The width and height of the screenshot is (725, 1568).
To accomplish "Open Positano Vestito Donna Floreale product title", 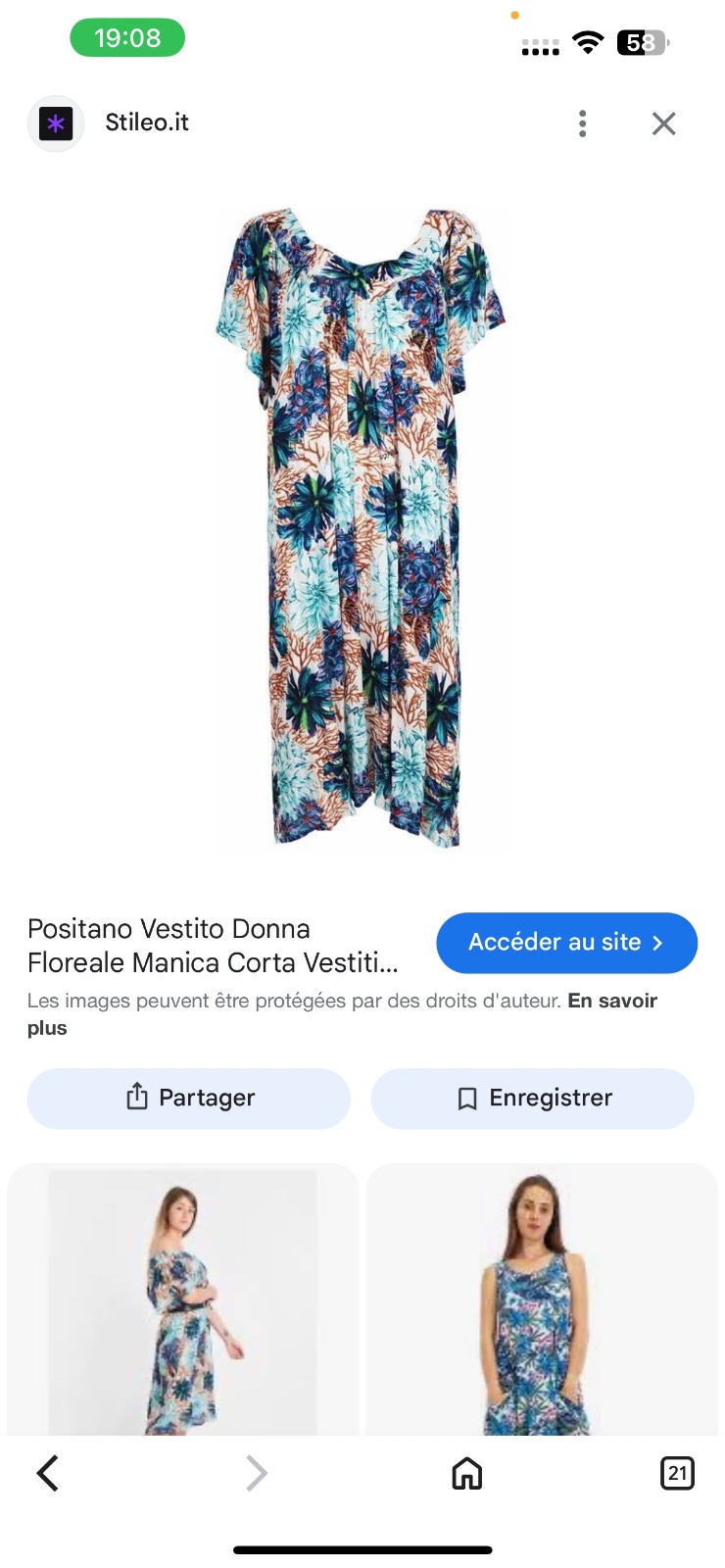I will point(214,946).
